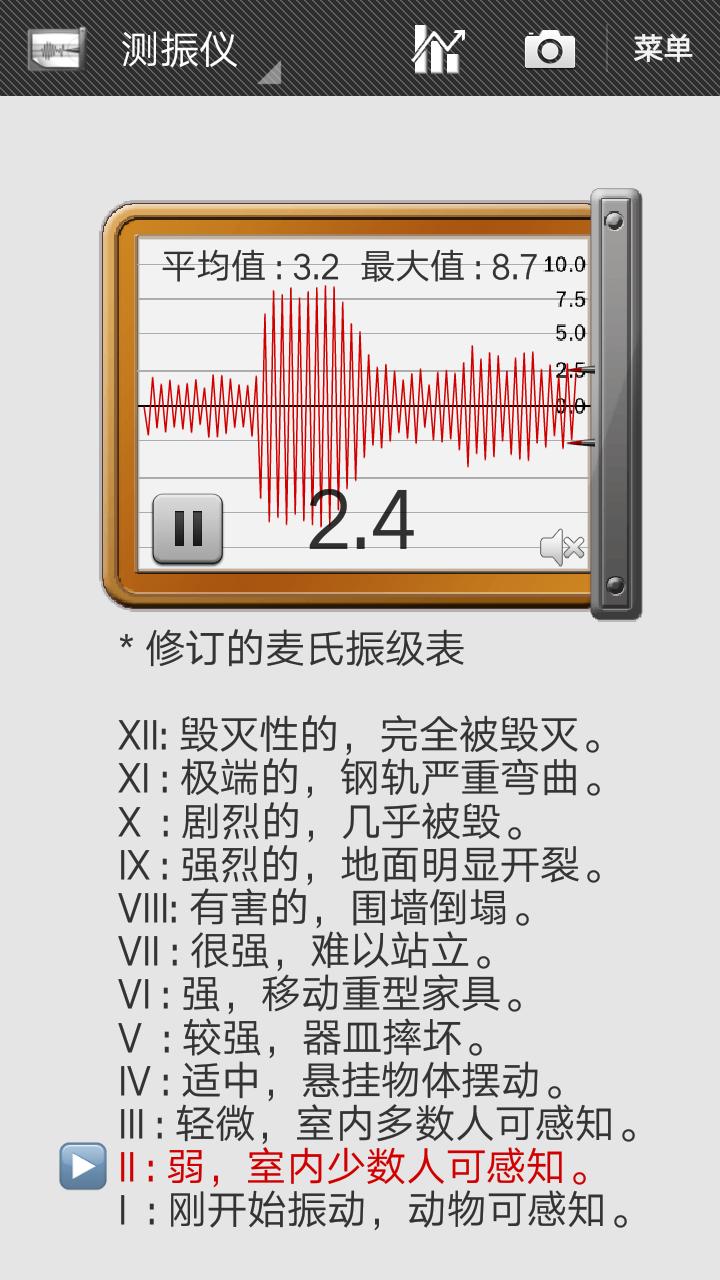Capture a screenshot with the camera icon
This screenshot has height=1280, width=720.
click(x=549, y=49)
